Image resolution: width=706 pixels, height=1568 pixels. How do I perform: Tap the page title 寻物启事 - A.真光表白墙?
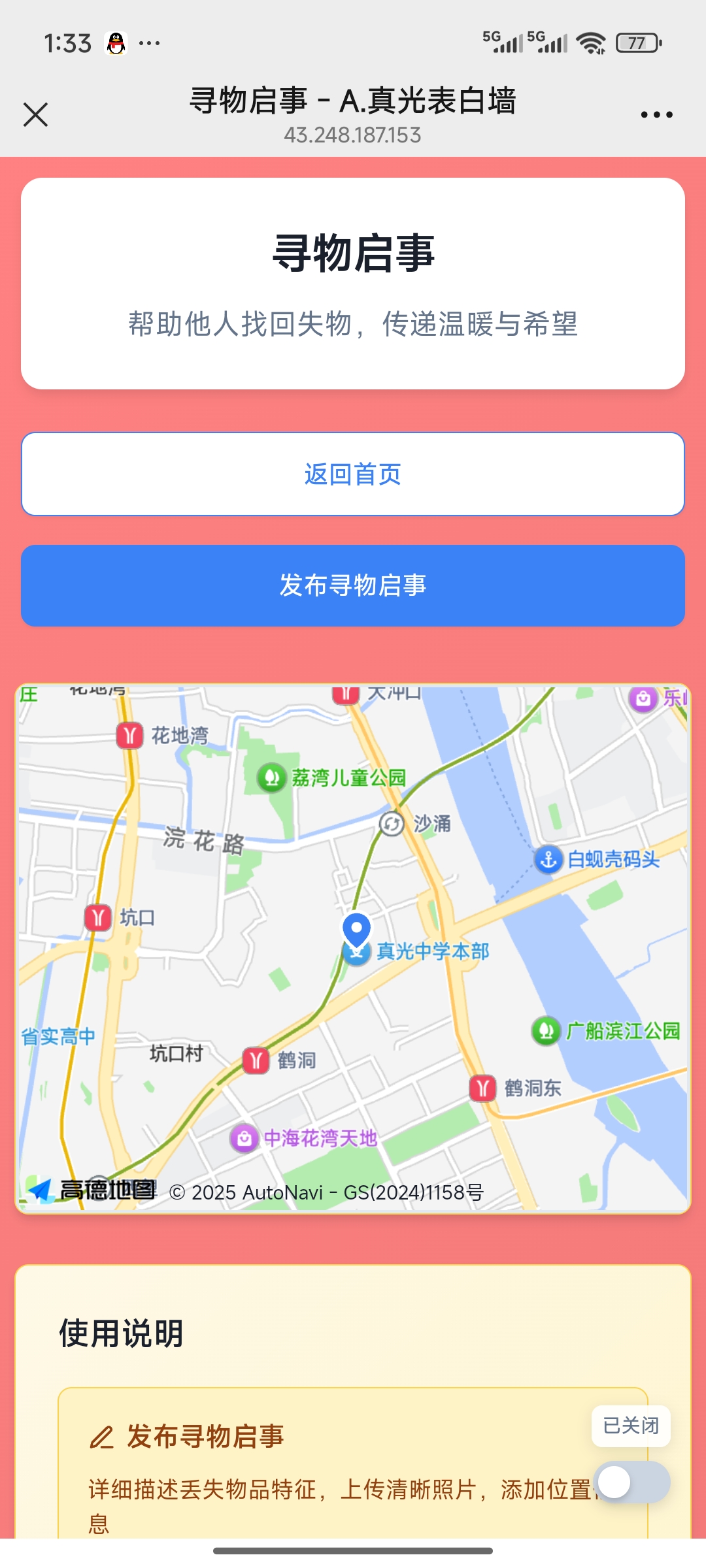tap(353, 101)
